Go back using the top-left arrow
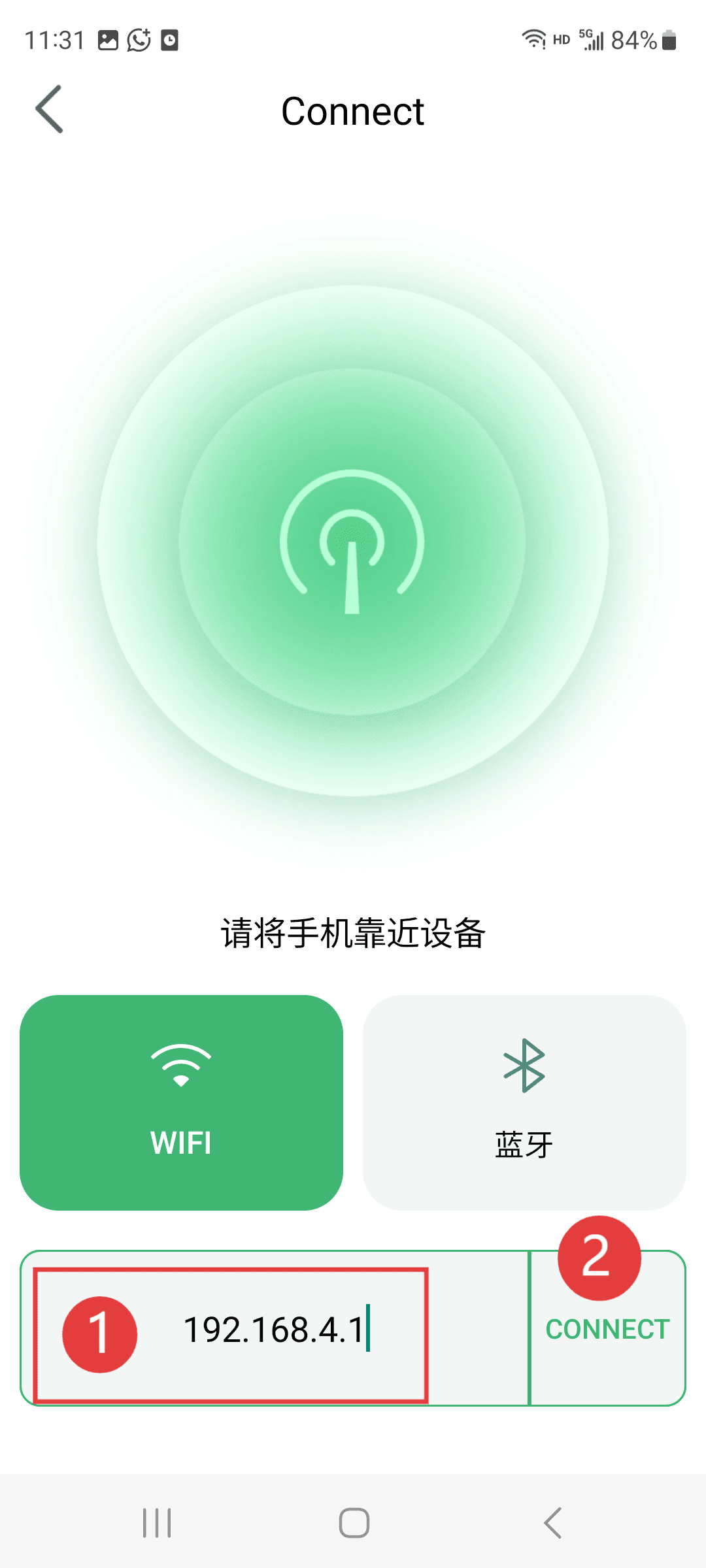The height and width of the screenshot is (1568, 706). 50,110
